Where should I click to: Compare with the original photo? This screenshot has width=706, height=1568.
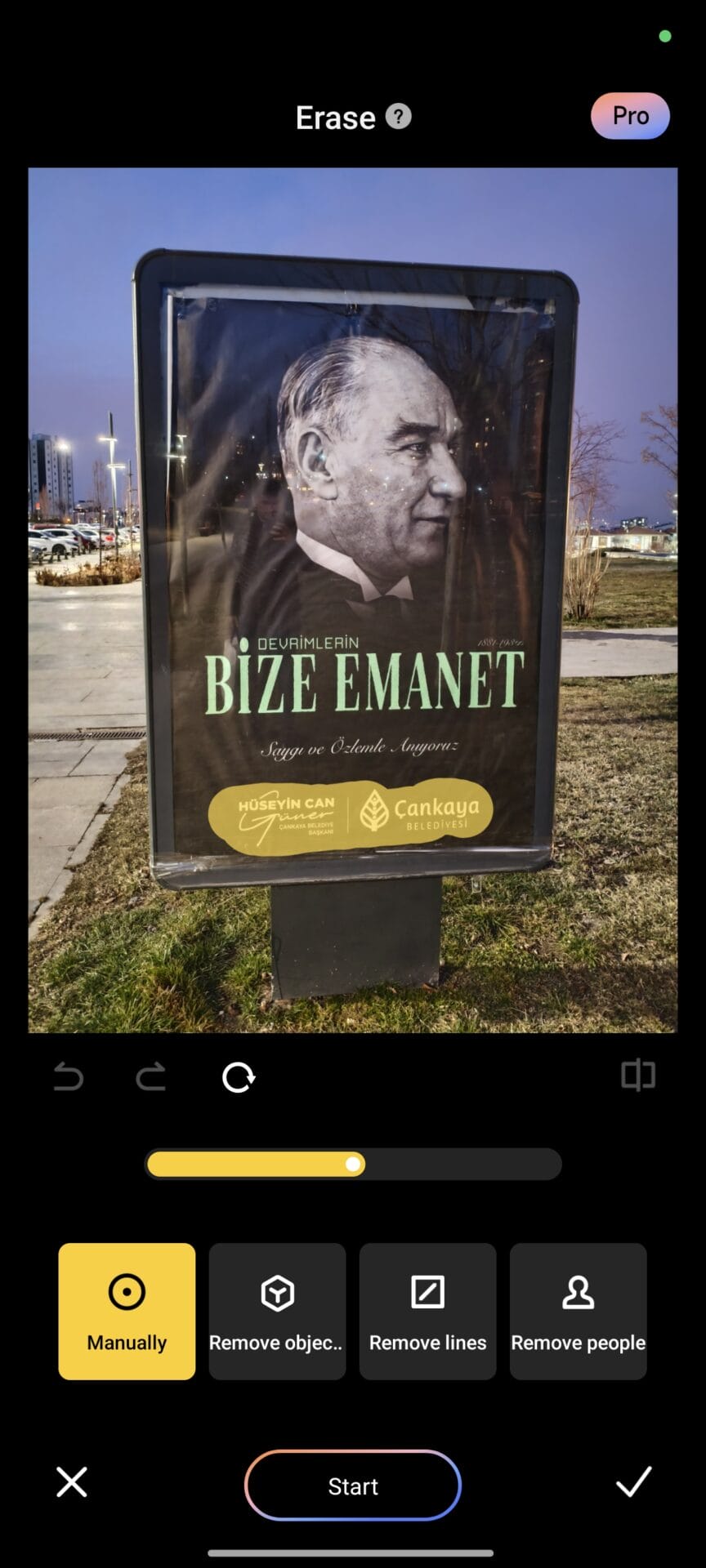tap(637, 1076)
